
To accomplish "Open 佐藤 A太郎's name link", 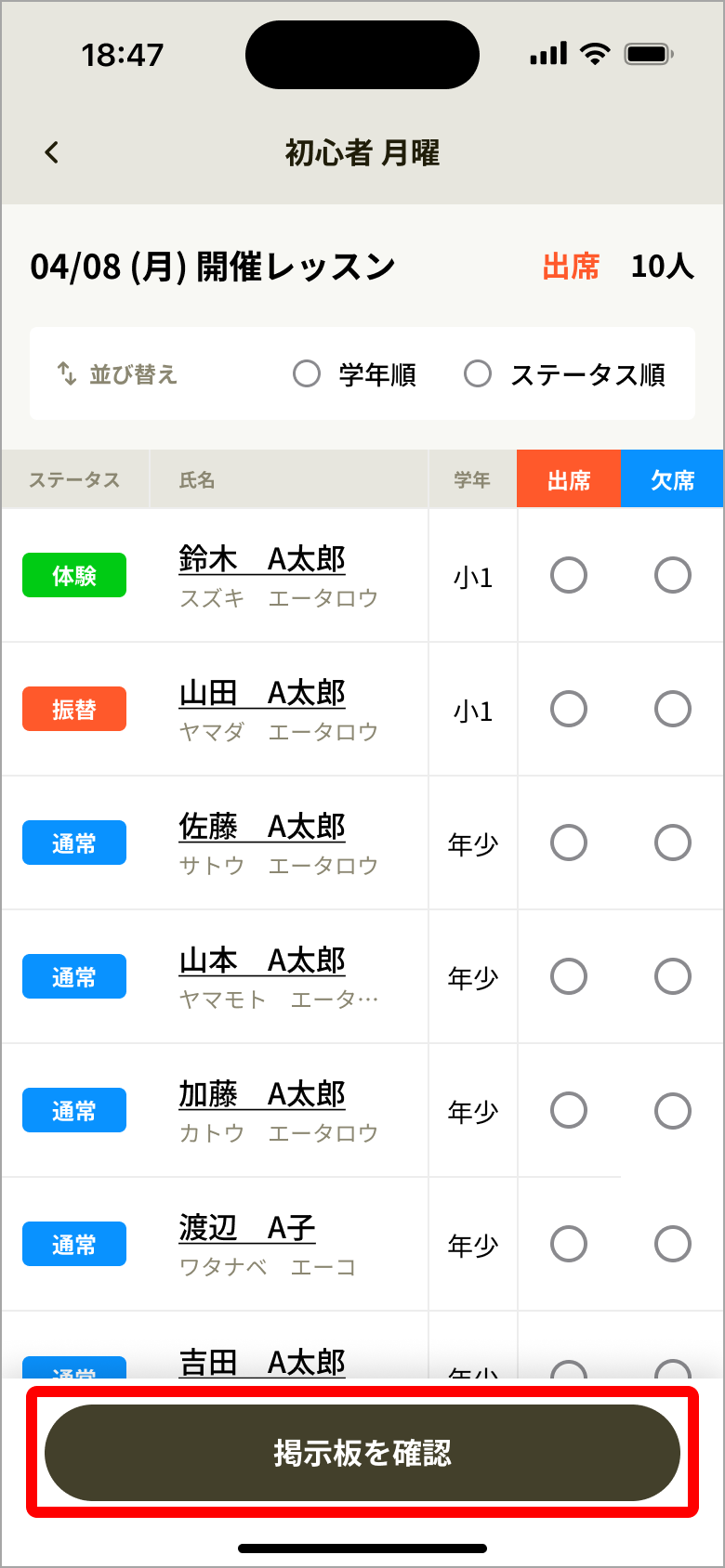I will [x=262, y=828].
